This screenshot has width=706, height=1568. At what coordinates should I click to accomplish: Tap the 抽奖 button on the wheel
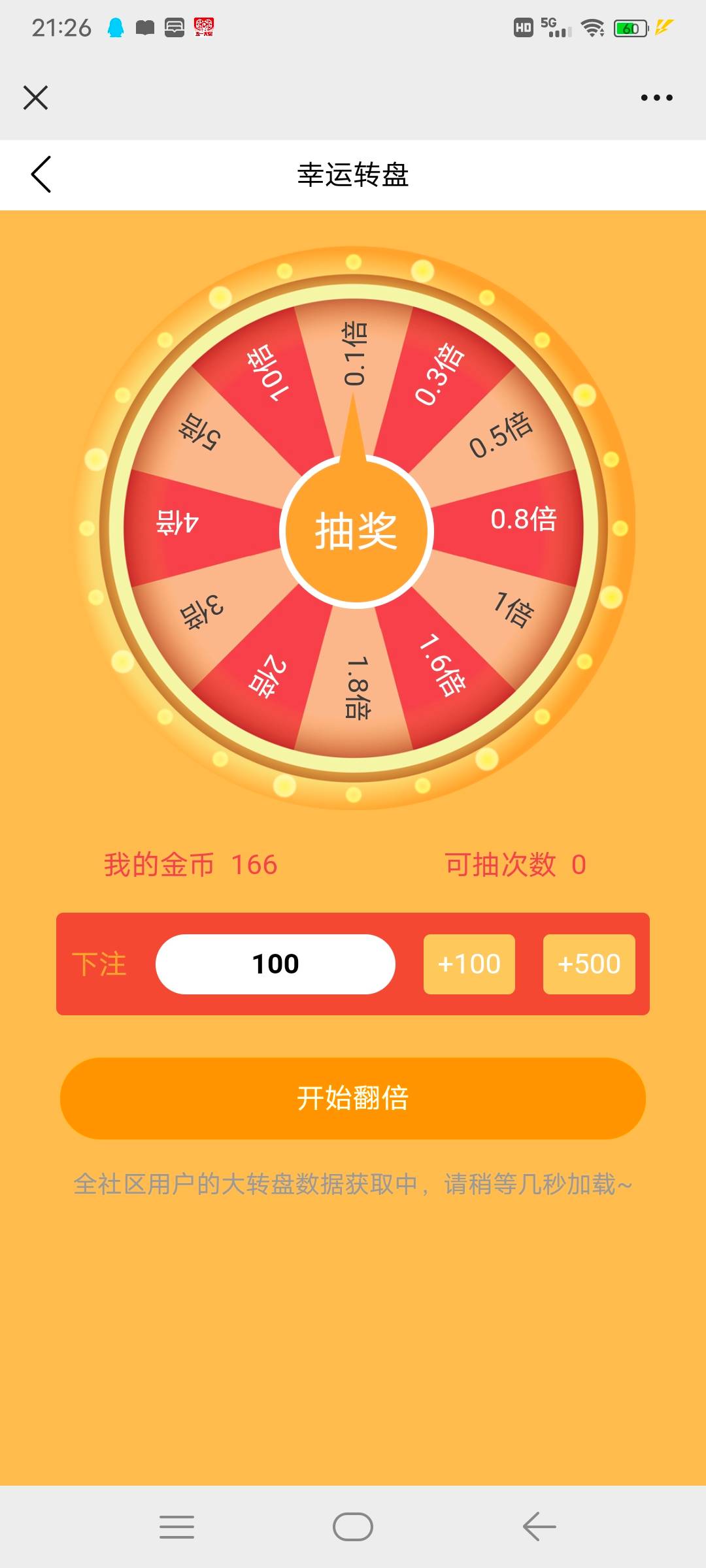tap(356, 531)
